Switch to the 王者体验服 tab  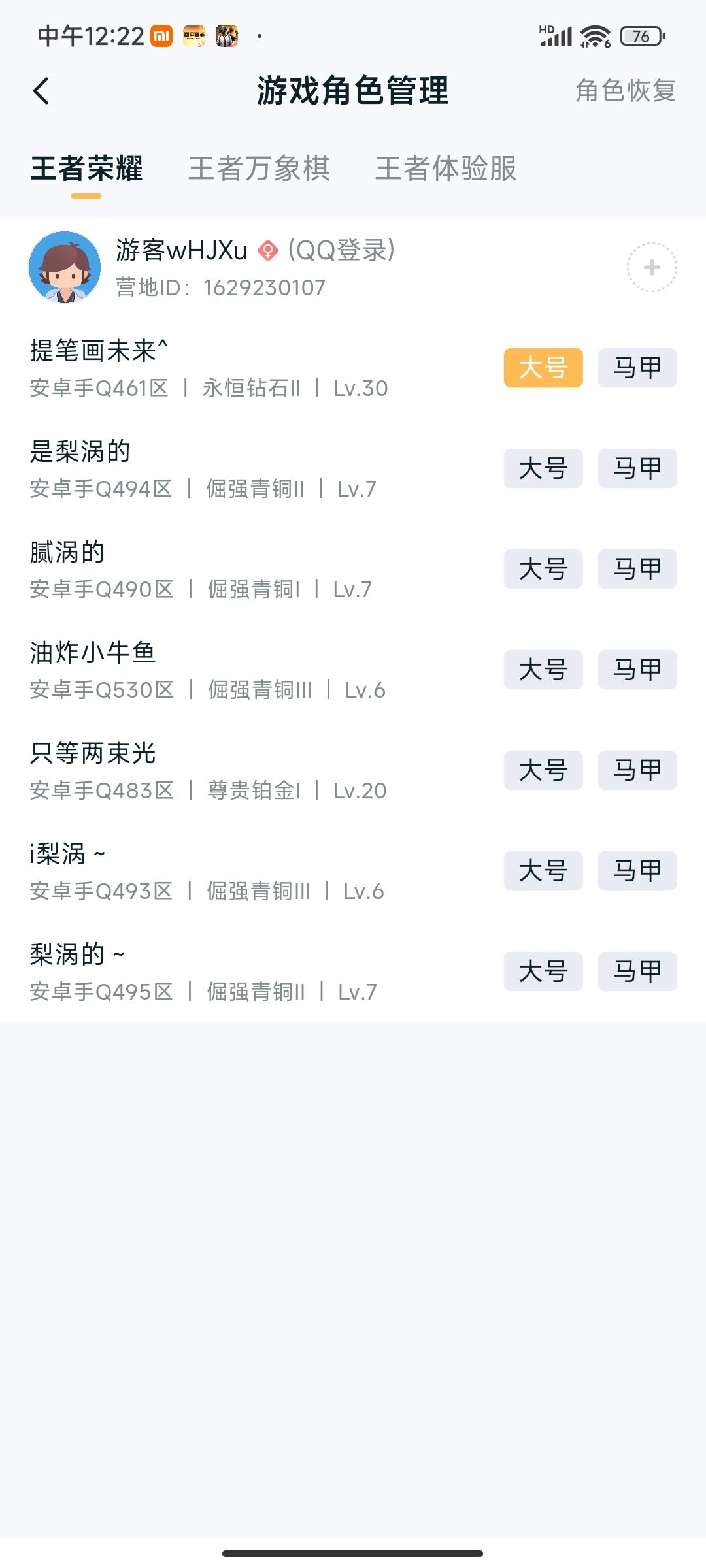(x=445, y=170)
